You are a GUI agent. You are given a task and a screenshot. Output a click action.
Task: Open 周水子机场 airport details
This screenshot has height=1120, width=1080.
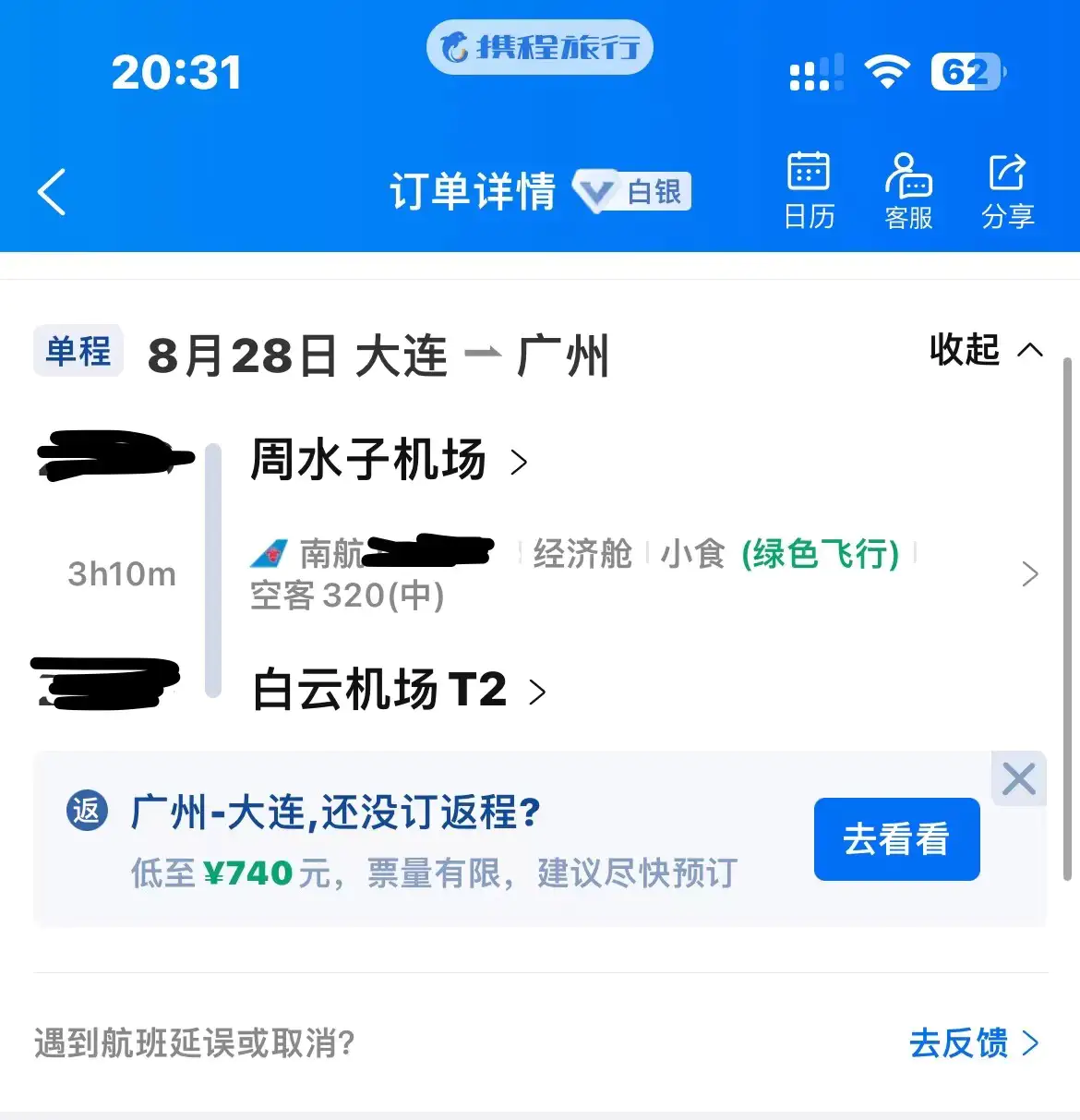[388, 460]
